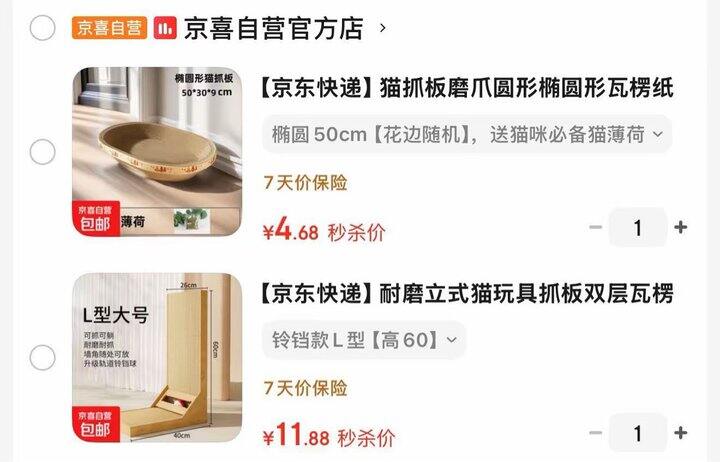Edit quantity field of the ¥4.68 item

click(638, 228)
